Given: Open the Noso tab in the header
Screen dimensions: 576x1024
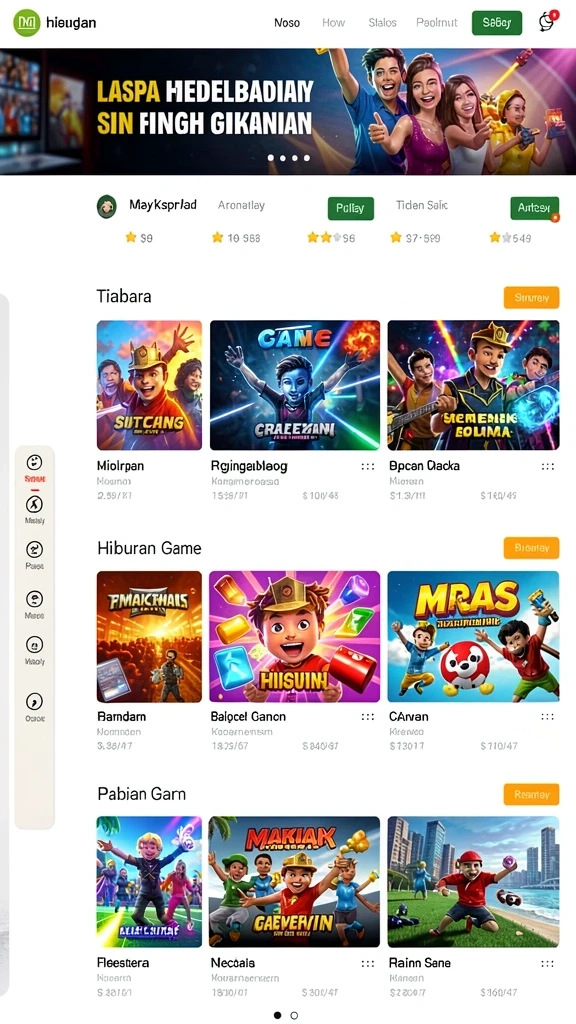Looking at the screenshot, I should pos(287,23).
